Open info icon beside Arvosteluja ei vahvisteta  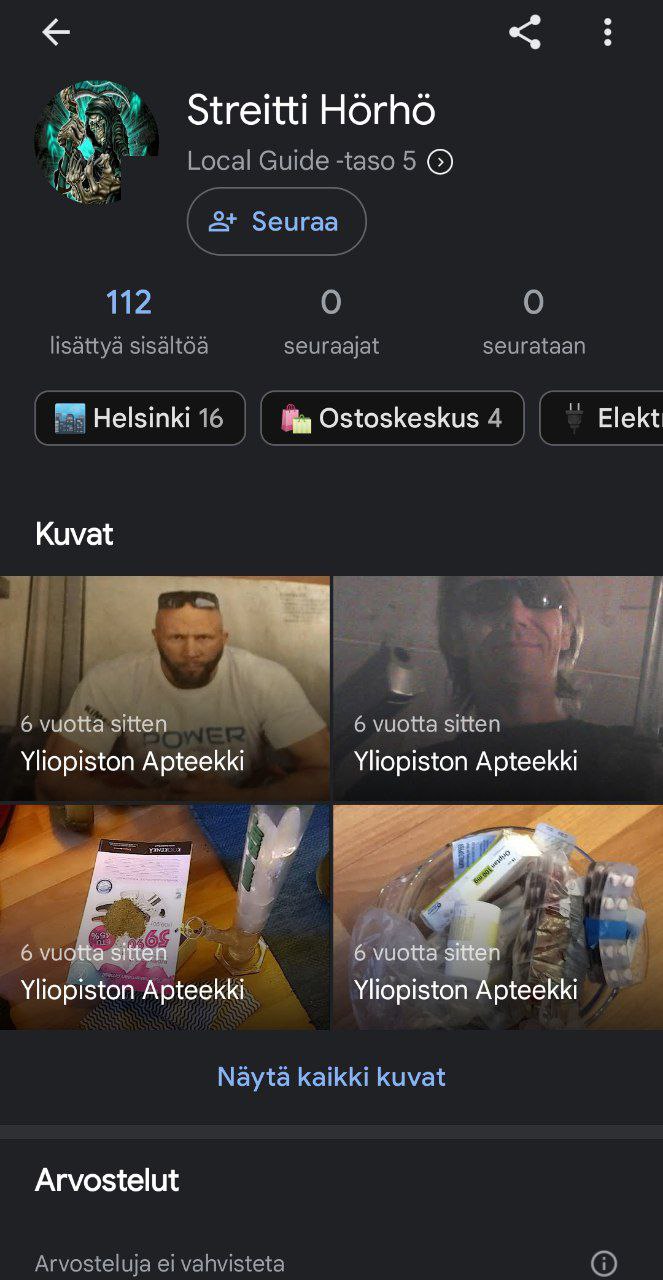(604, 1264)
